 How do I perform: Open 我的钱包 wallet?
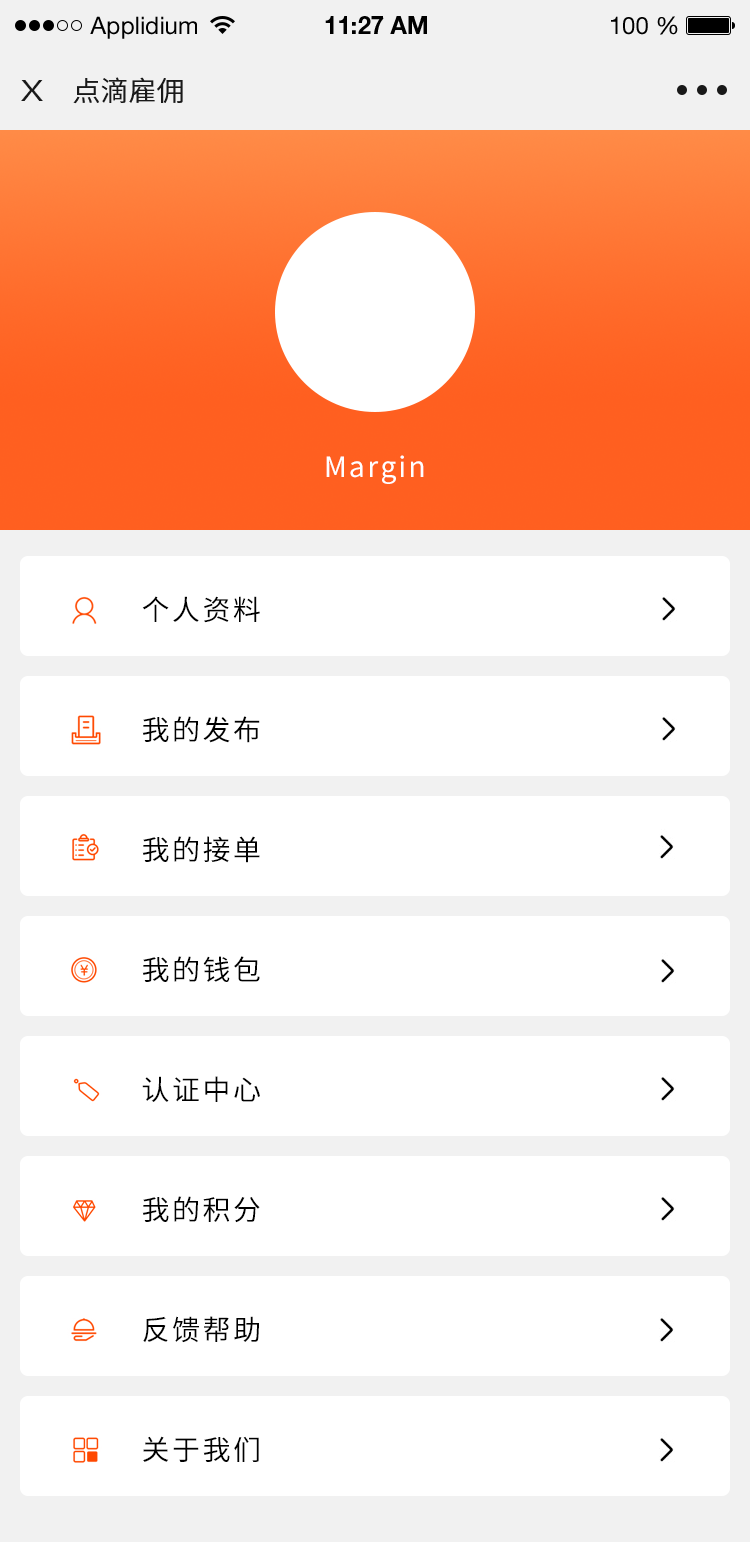point(375,967)
